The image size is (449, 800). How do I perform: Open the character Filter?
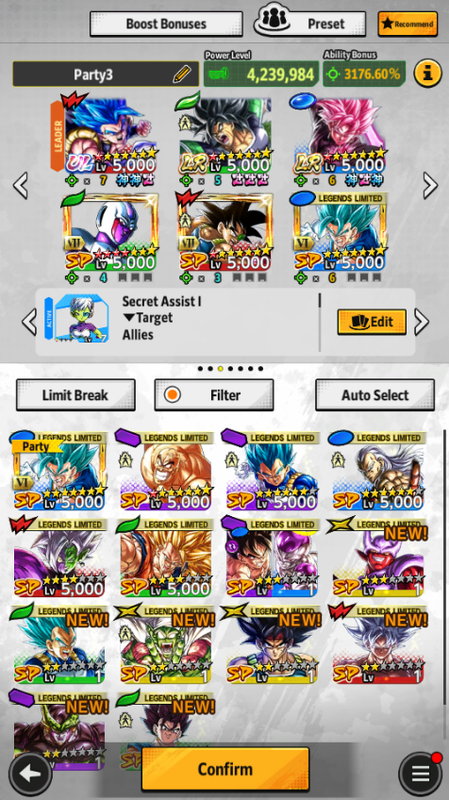(x=214, y=395)
